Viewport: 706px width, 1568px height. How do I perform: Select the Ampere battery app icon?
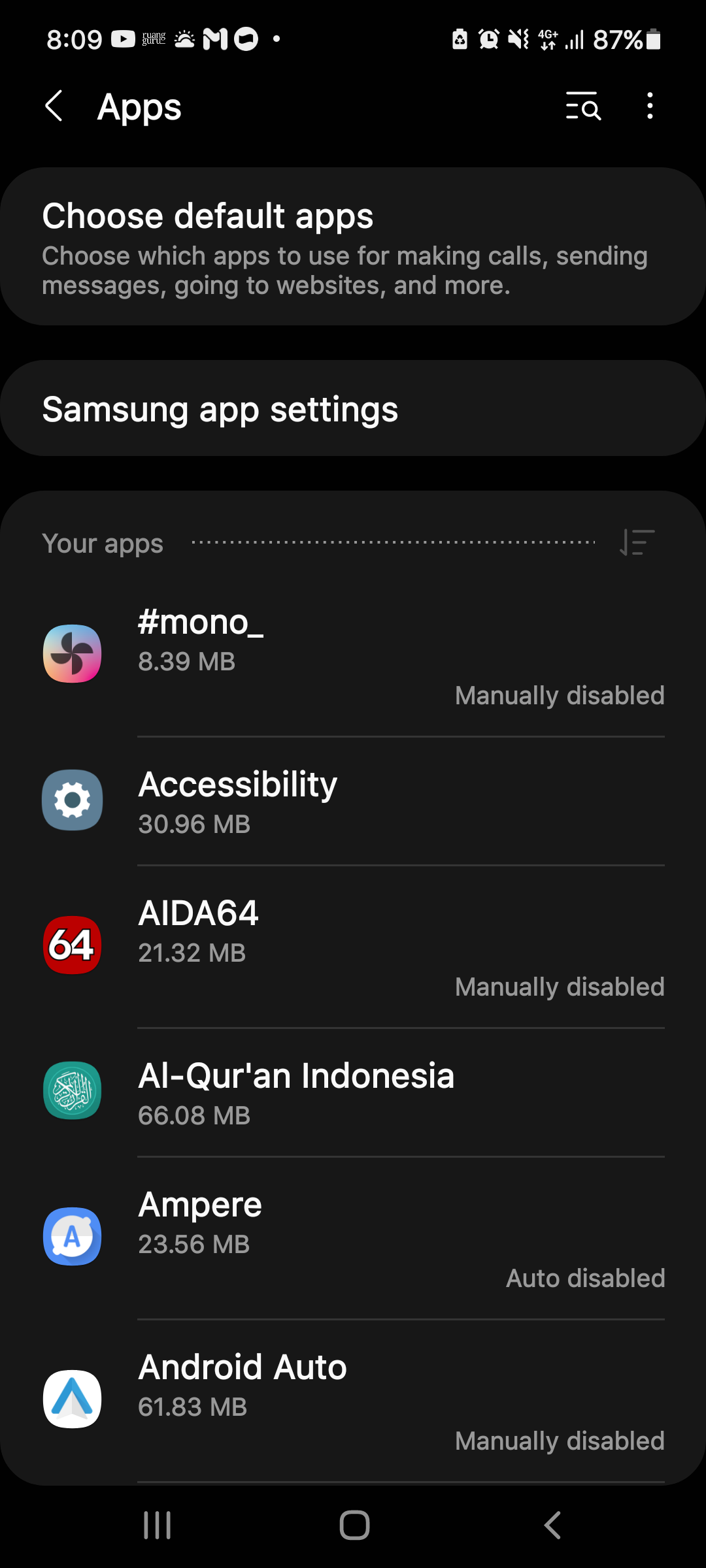[x=72, y=1236]
